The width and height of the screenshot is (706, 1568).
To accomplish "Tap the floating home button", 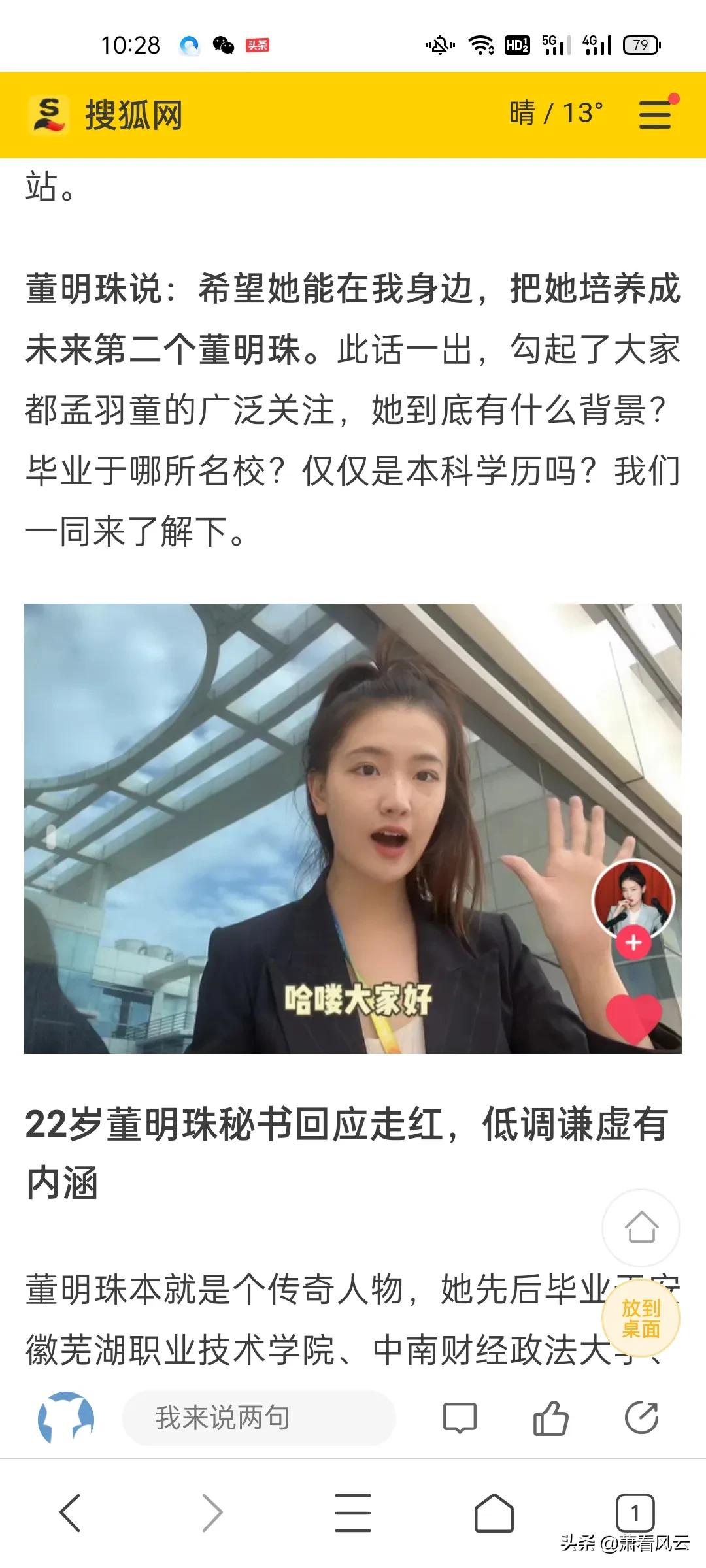I will 641,1228.
